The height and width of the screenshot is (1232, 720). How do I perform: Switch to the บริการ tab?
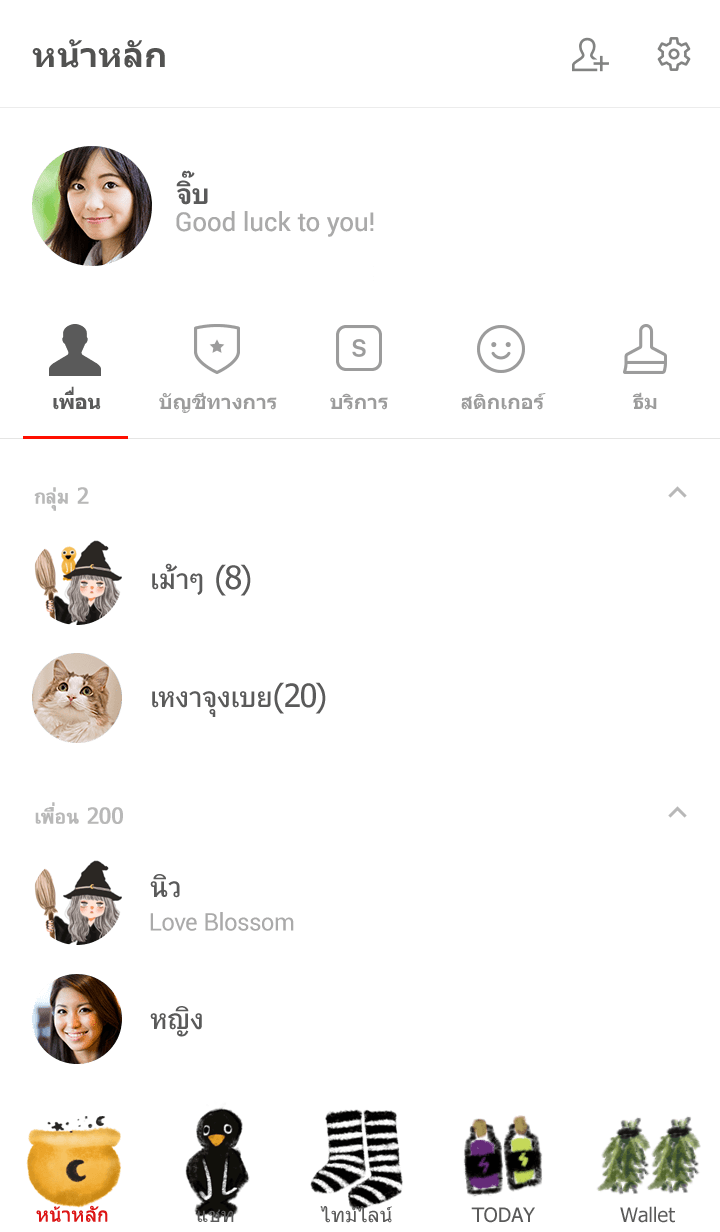click(x=359, y=370)
